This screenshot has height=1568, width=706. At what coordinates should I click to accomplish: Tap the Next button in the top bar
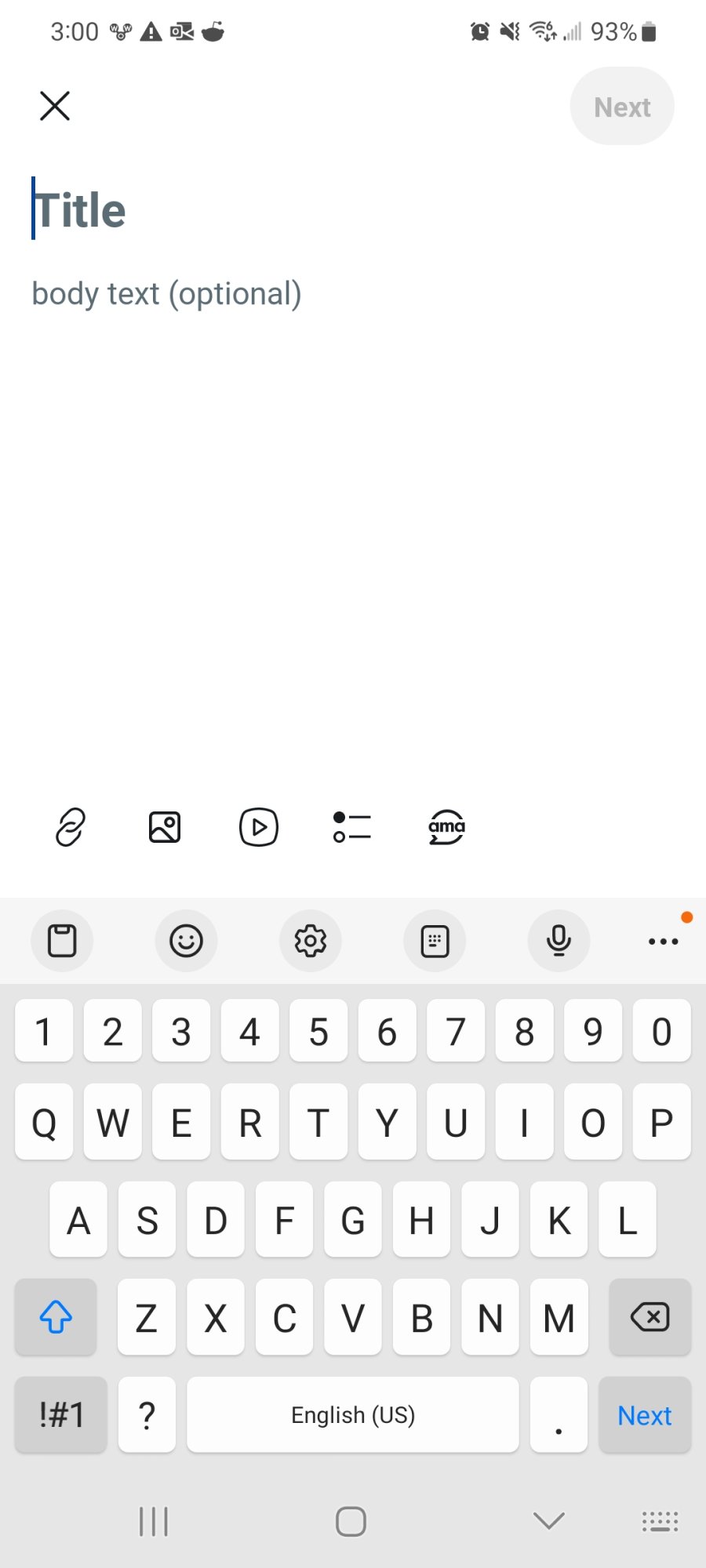621,107
